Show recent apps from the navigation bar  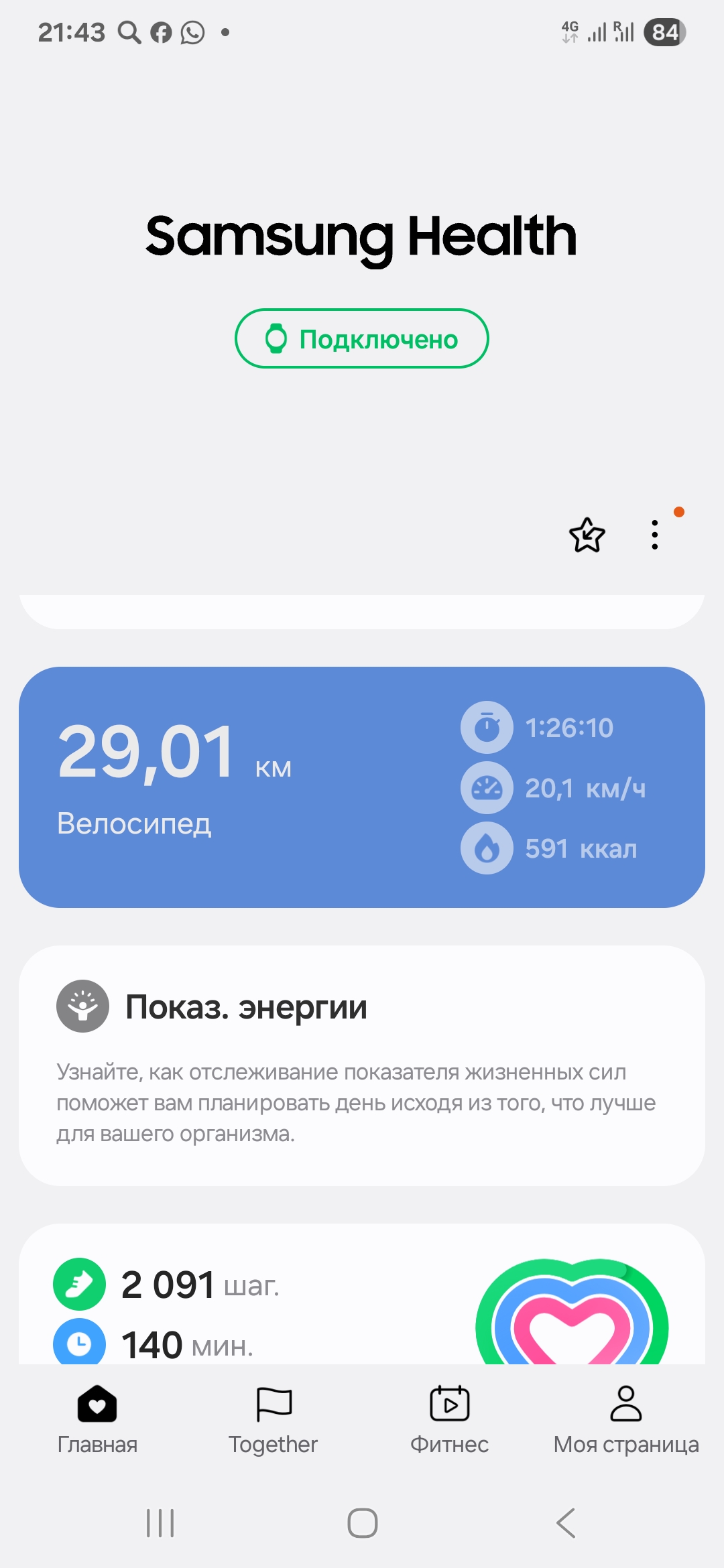[x=160, y=1523]
